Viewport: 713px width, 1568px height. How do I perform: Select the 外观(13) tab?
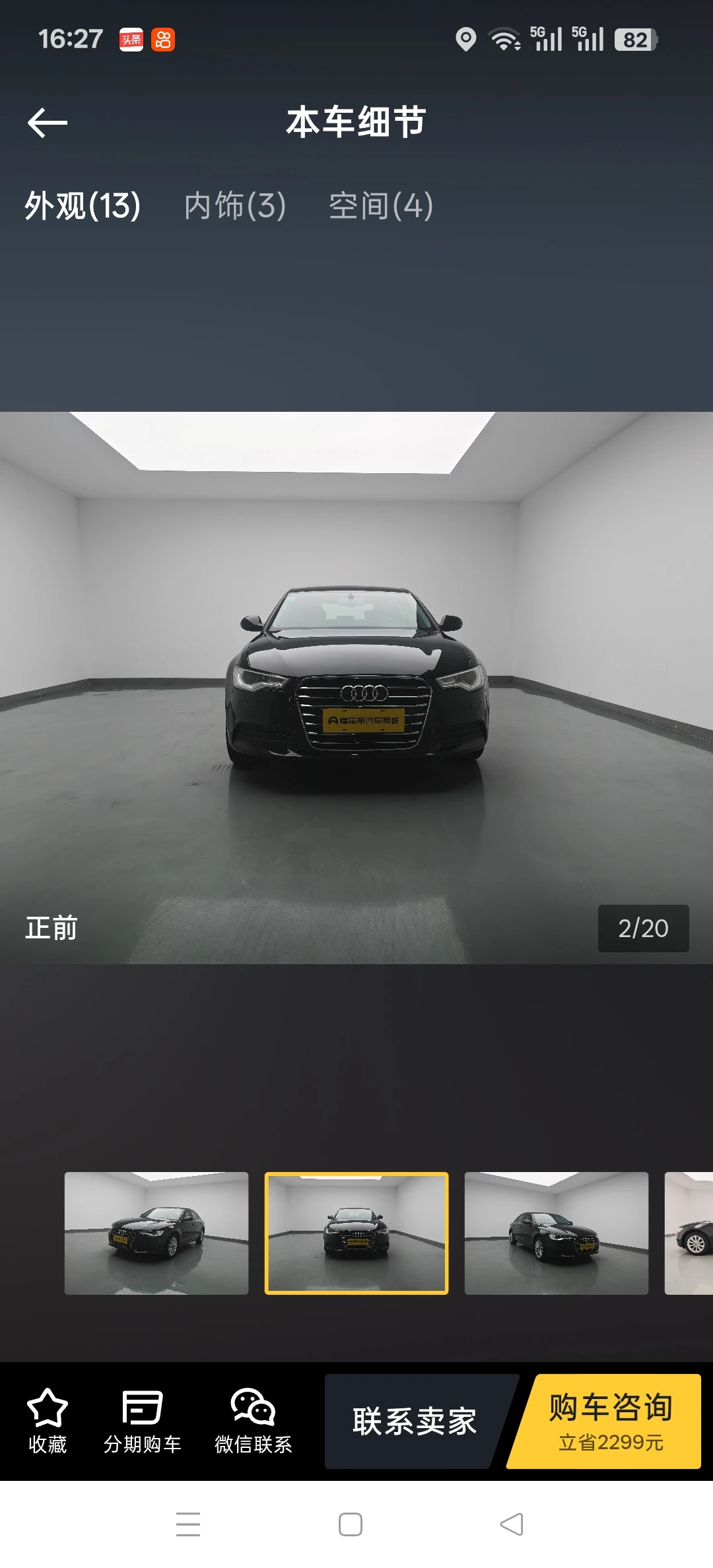[x=83, y=206]
